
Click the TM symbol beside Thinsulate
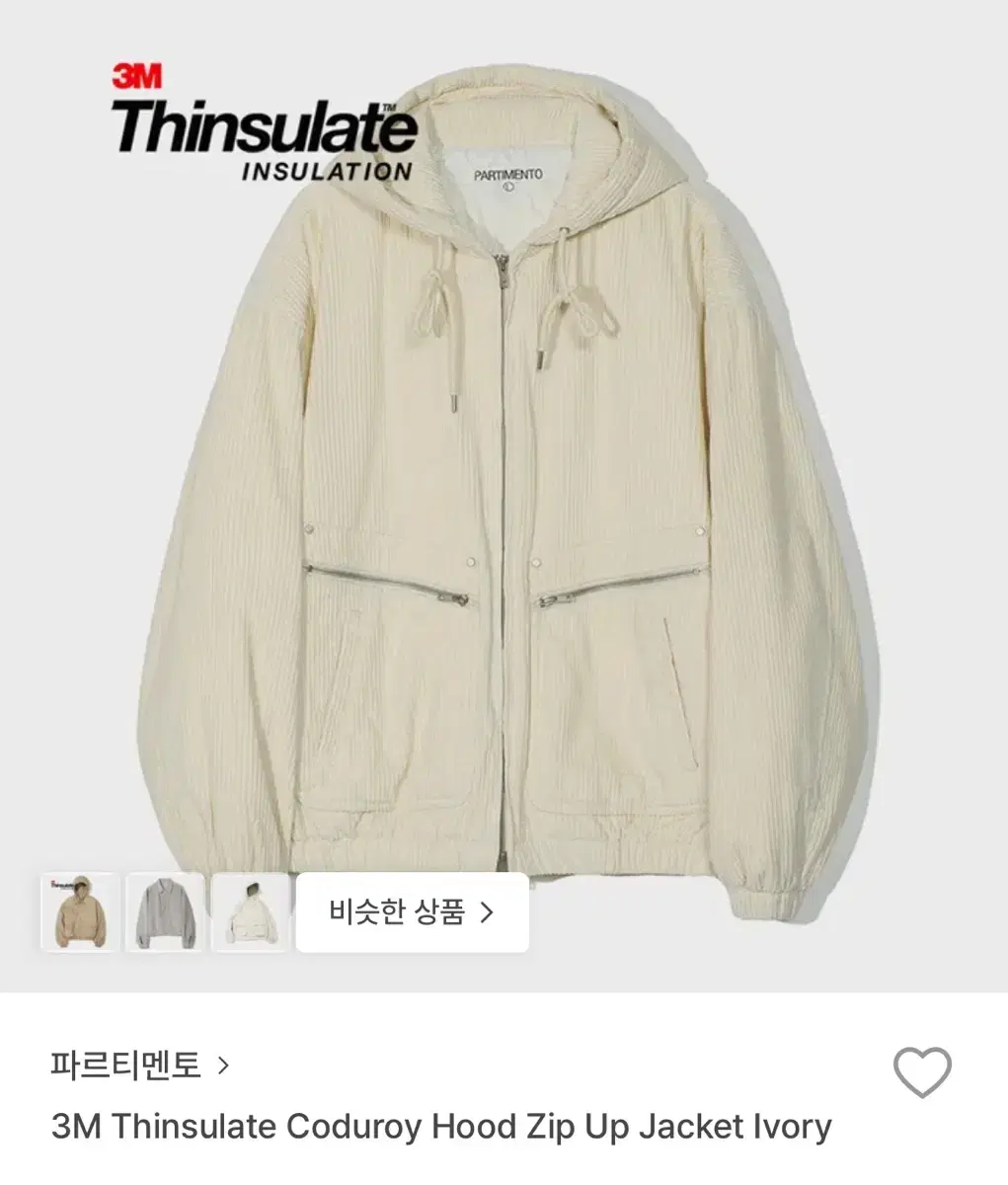(390, 108)
